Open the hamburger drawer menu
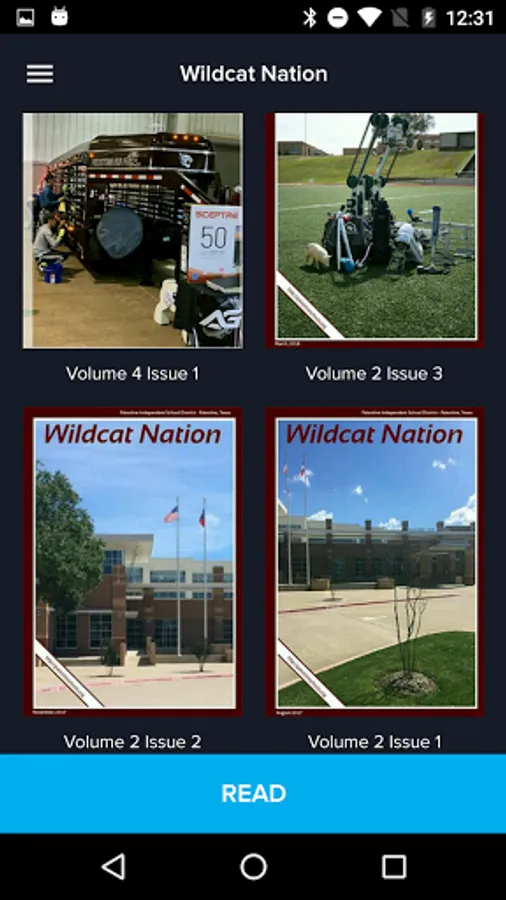 coord(40,74)
